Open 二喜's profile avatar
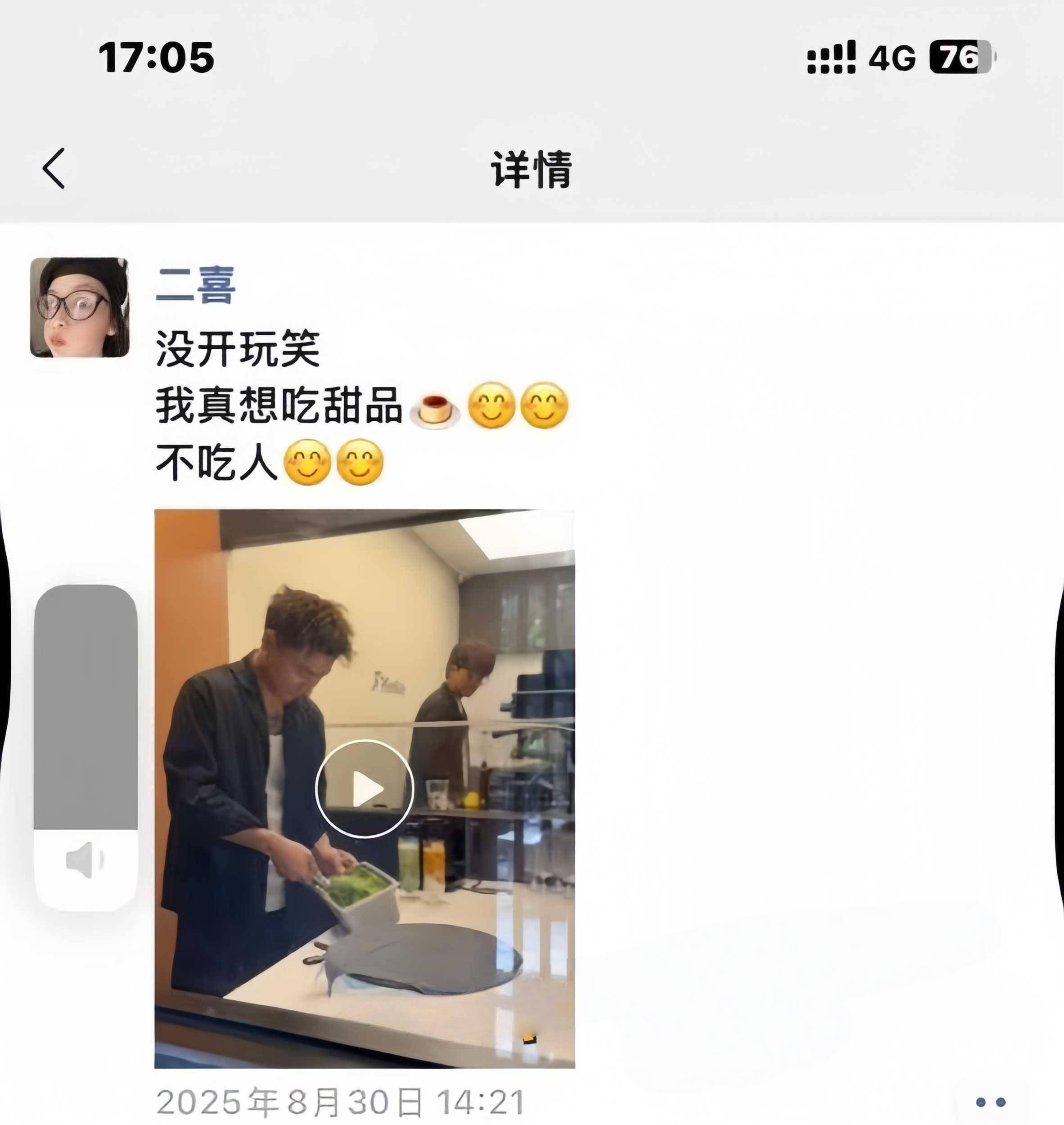Image resolution: width=1064 pixels, height=1125 pixels. tap(79, 307)
